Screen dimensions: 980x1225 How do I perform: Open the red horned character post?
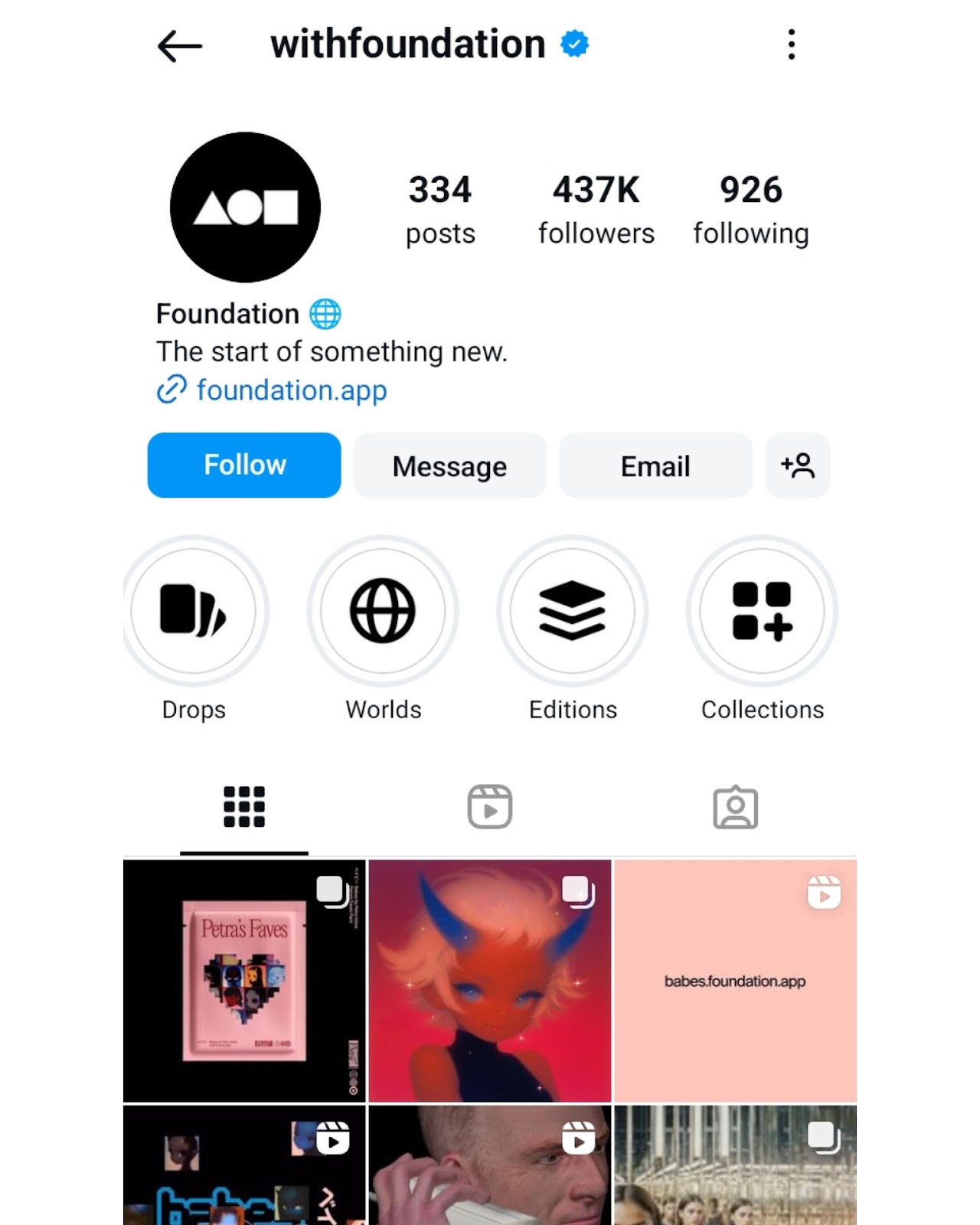490,981
